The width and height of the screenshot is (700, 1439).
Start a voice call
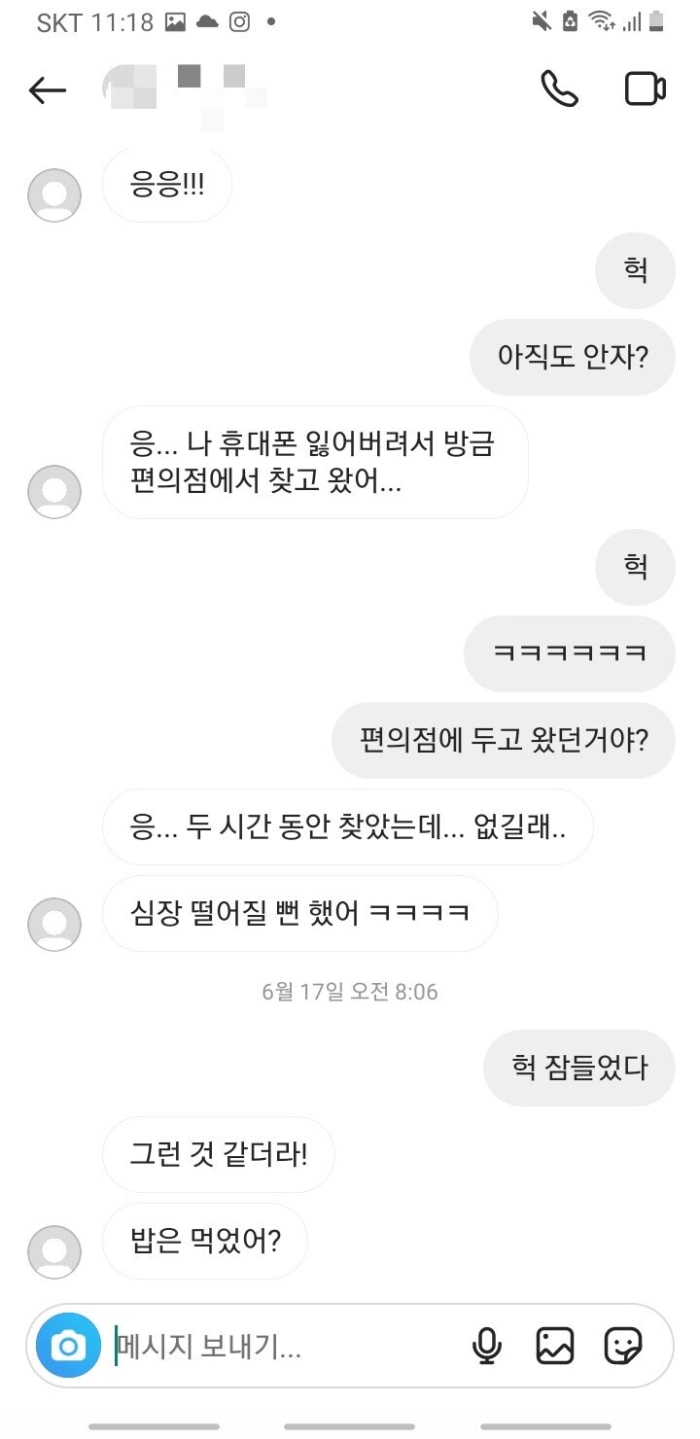559,89
